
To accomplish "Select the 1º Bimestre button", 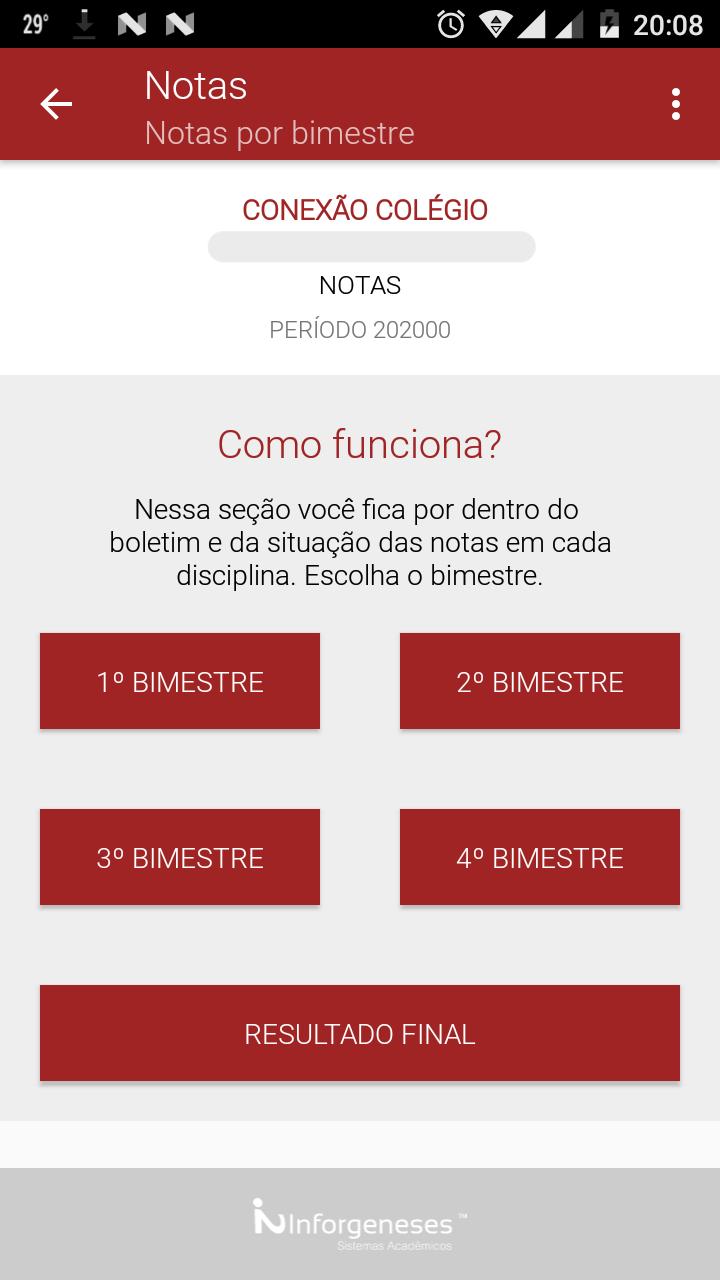I will 180,681.
